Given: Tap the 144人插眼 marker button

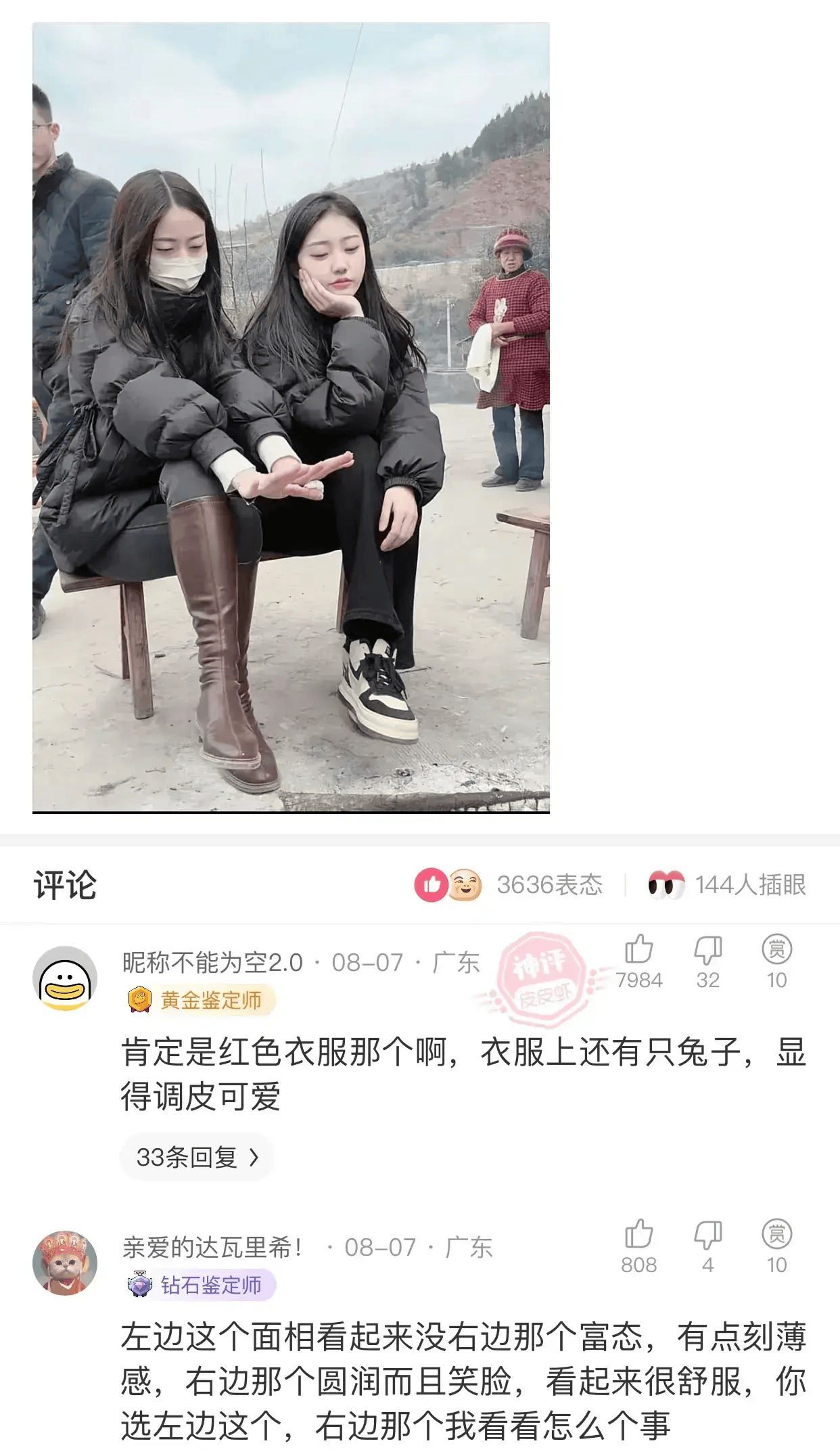Looking at the screenshot, I should (727, 884).
